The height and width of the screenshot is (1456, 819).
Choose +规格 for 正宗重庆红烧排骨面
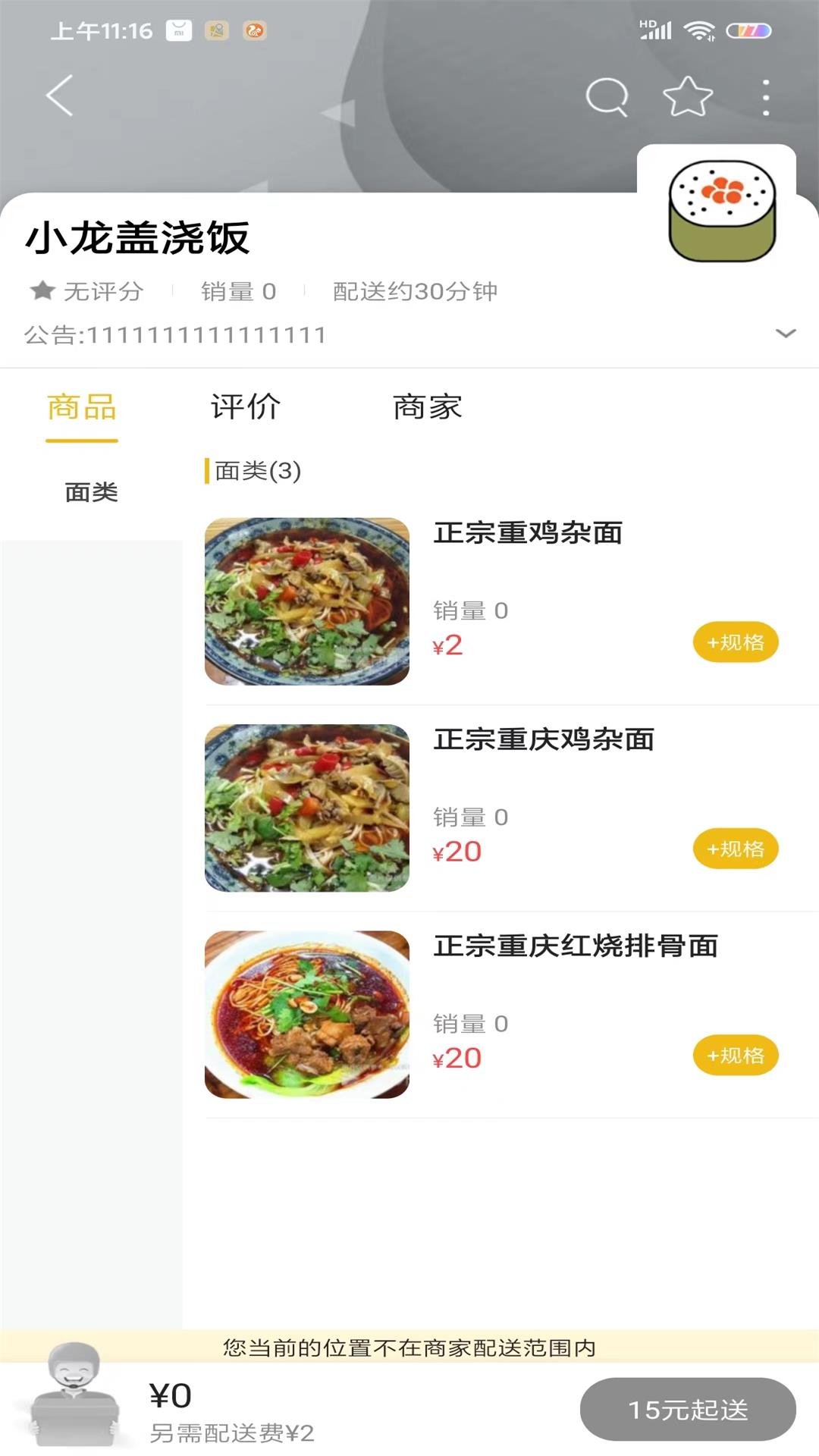click(735, 1055)
